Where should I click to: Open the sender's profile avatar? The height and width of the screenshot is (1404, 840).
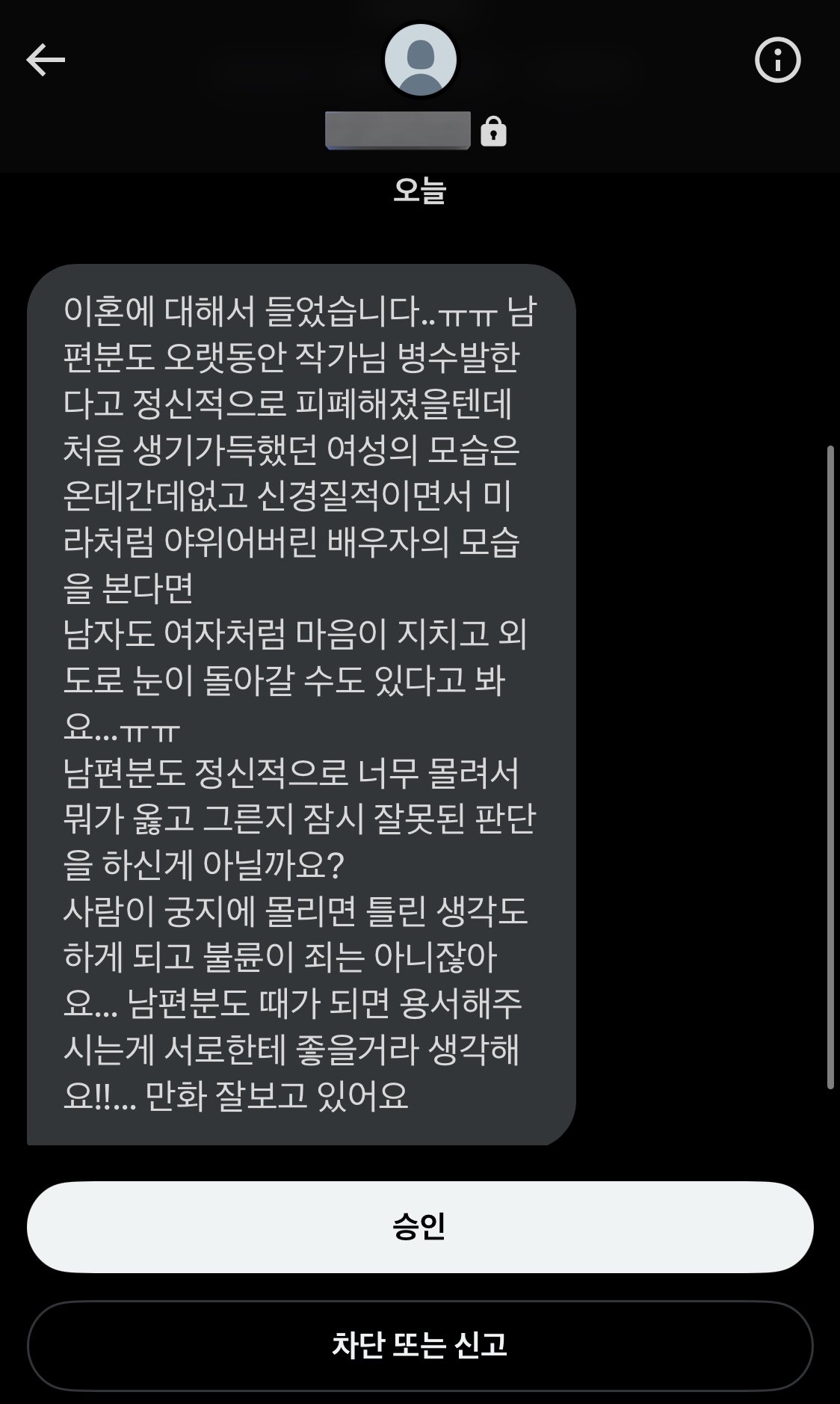pyautogui.click(x=420, y=61)
